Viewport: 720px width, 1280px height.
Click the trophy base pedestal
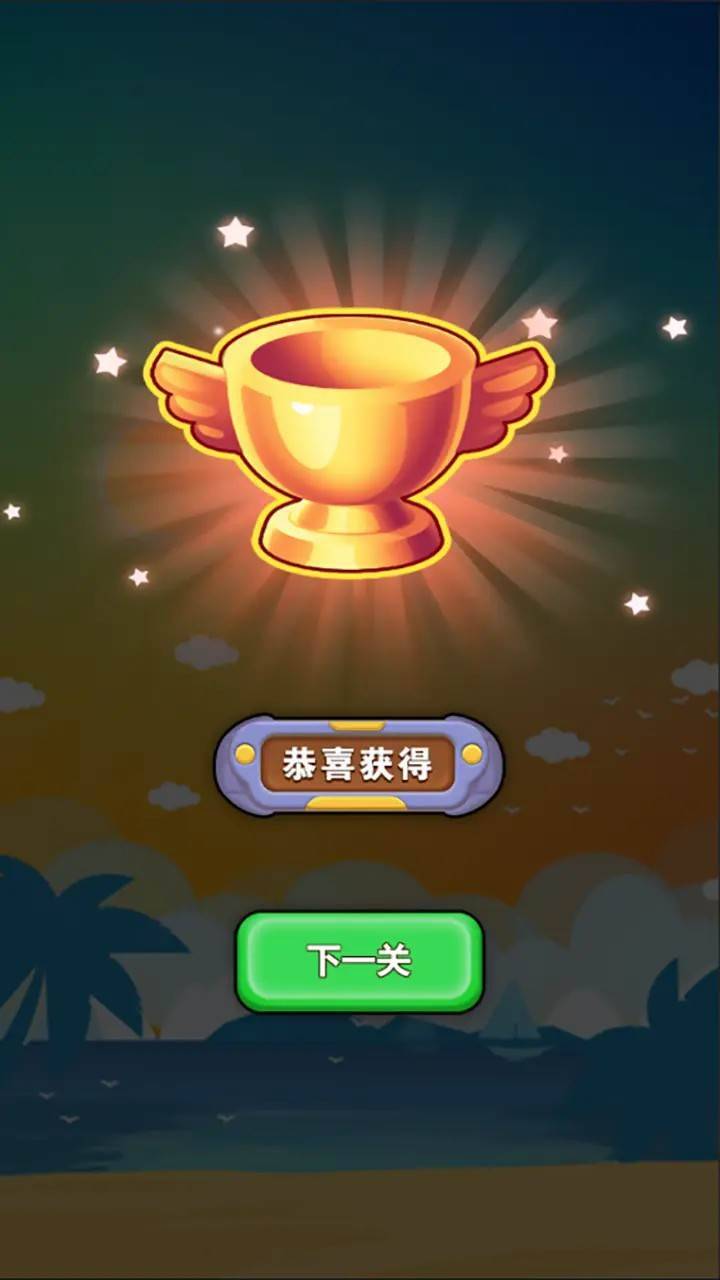[352, 535]
